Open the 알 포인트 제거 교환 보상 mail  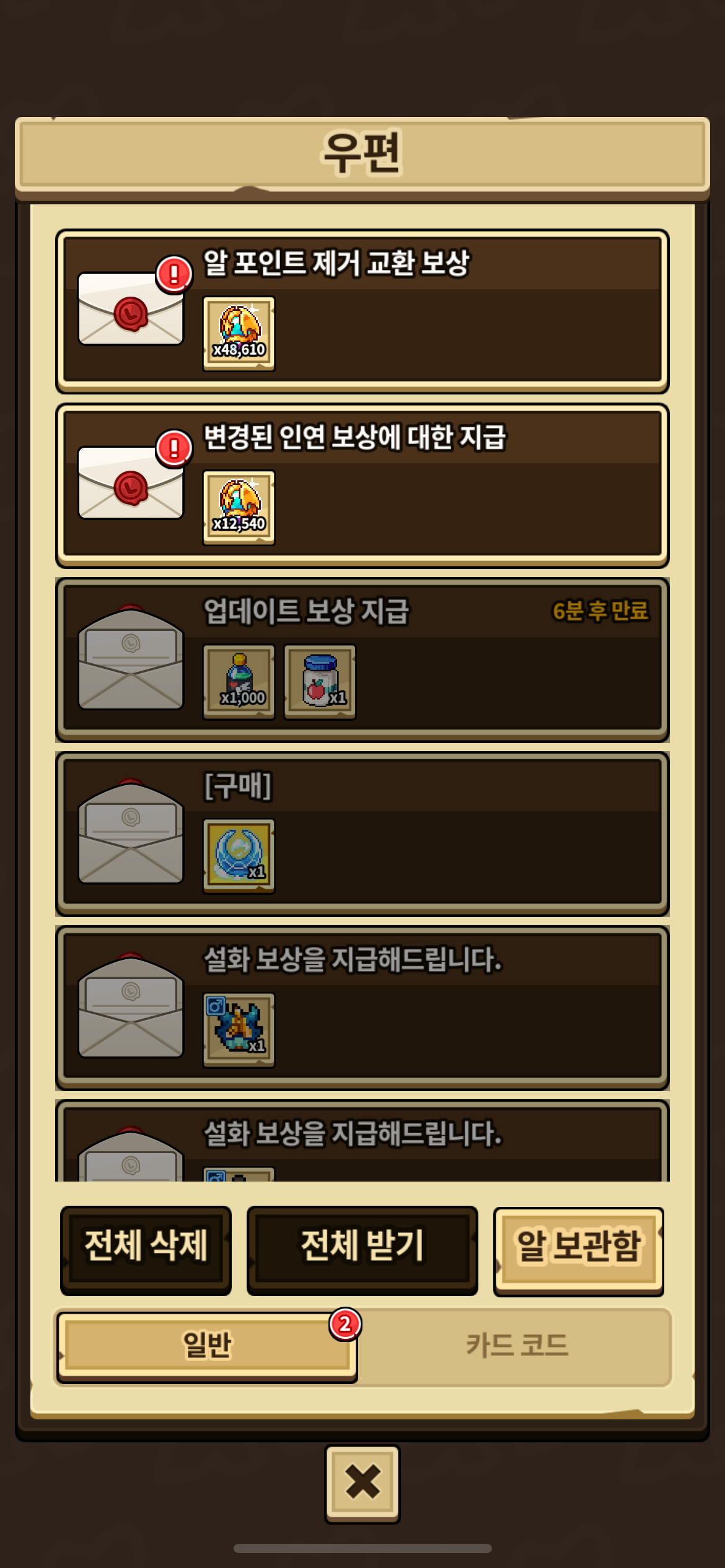(362, 311)
